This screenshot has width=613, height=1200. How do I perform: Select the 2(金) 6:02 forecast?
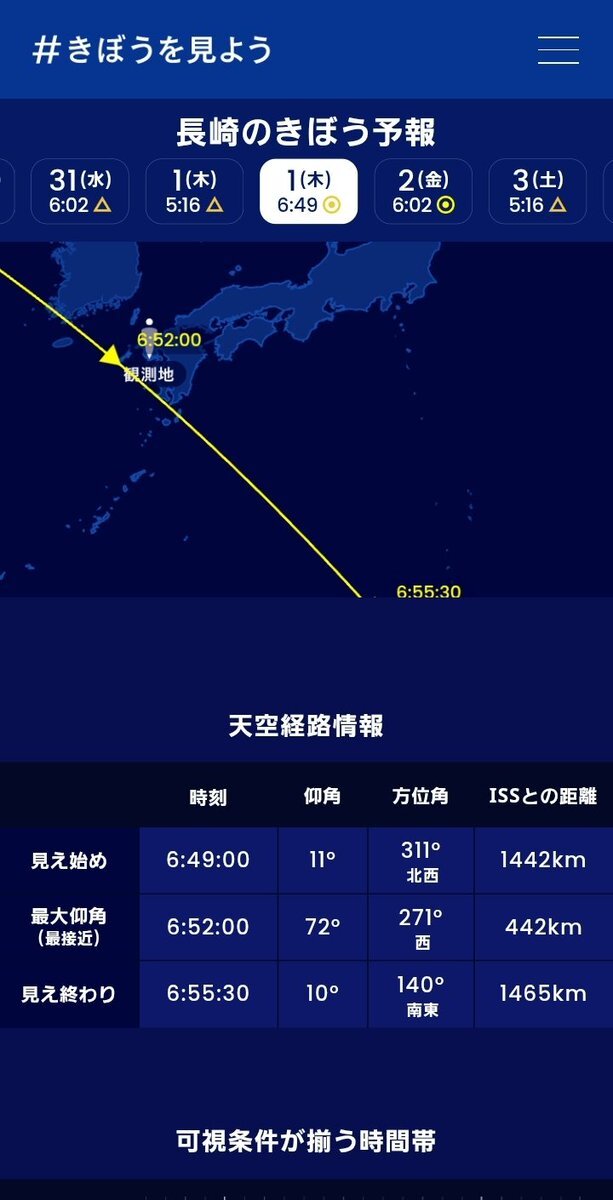point(423,192)
